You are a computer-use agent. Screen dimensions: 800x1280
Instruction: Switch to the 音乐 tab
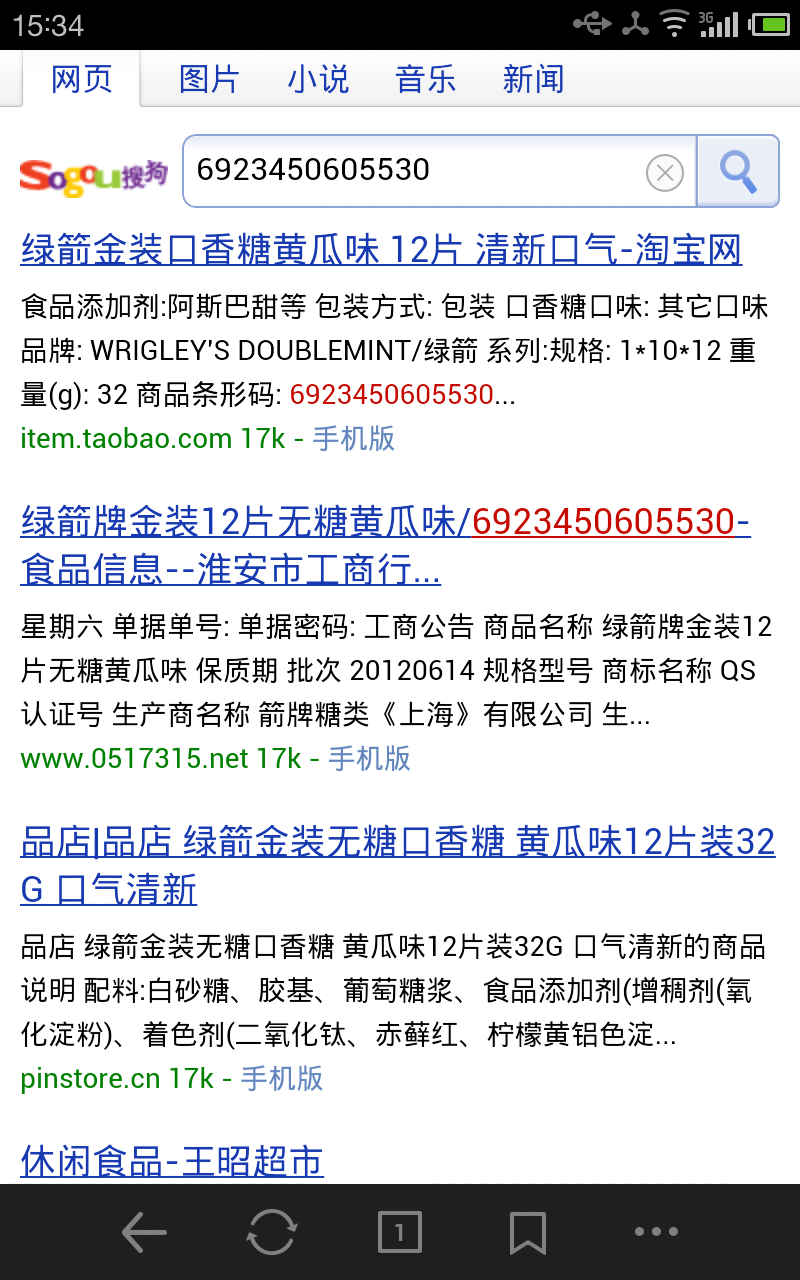click(426, 79)
